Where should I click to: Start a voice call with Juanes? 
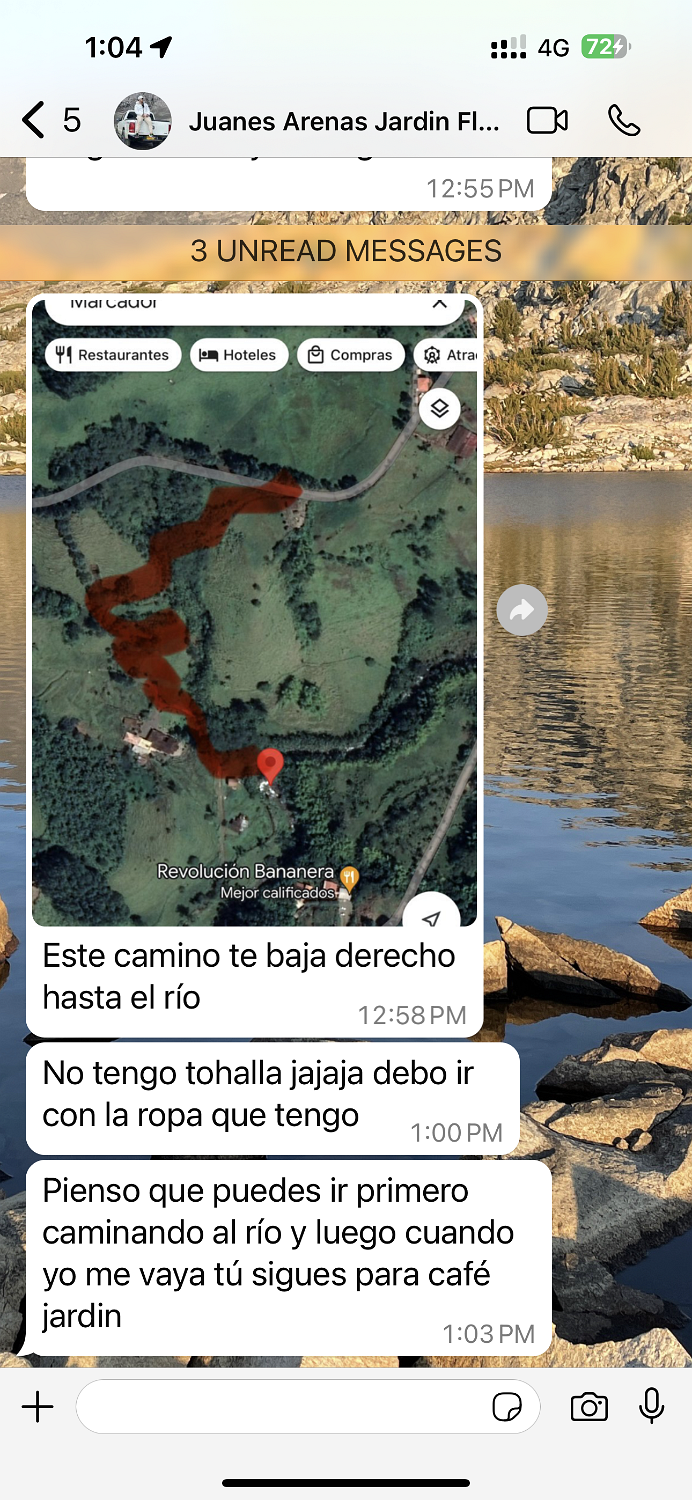[x=624, y=121]
